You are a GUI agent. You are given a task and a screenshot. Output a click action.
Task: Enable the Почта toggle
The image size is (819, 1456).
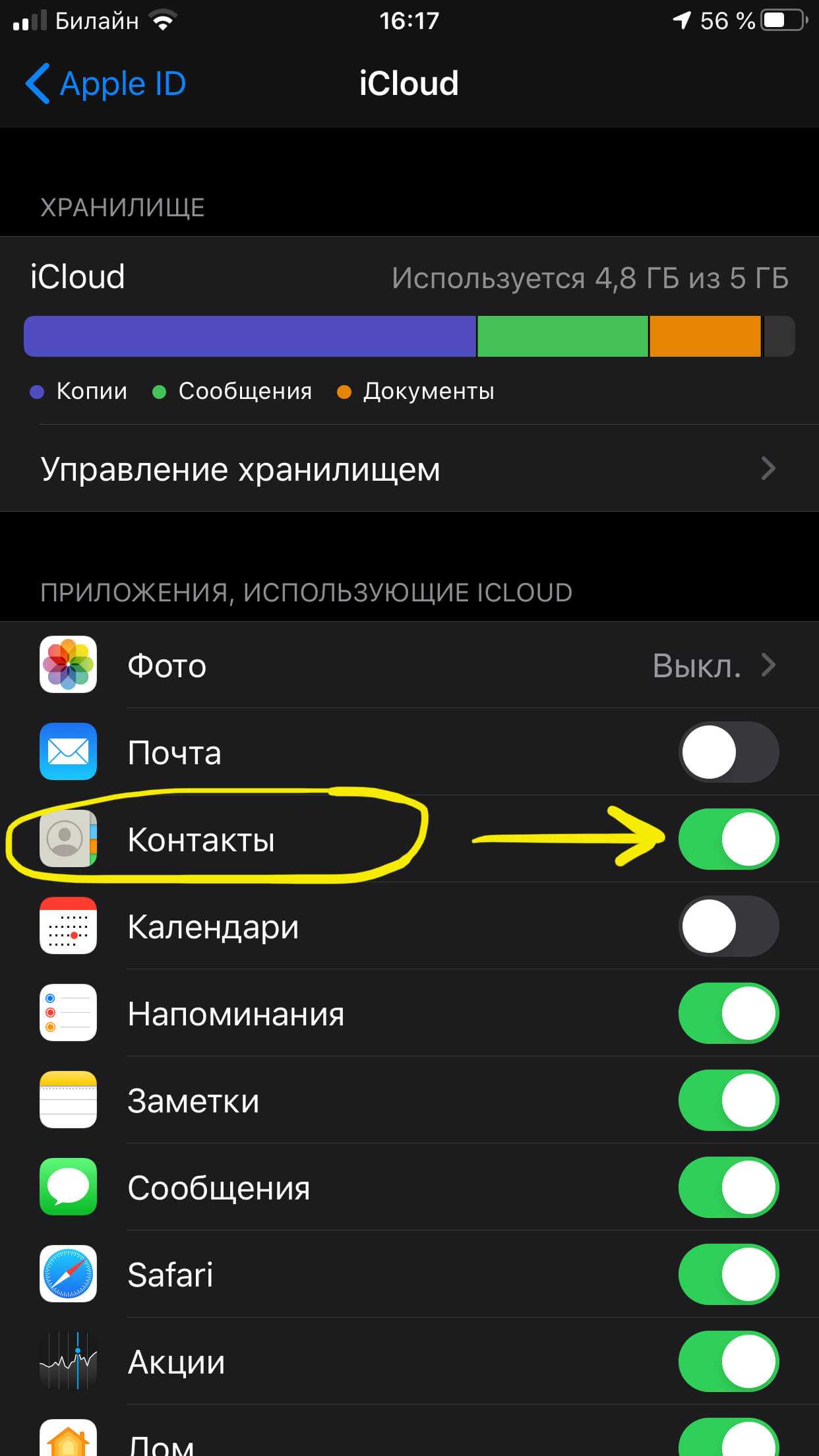[x=728, y=752]
